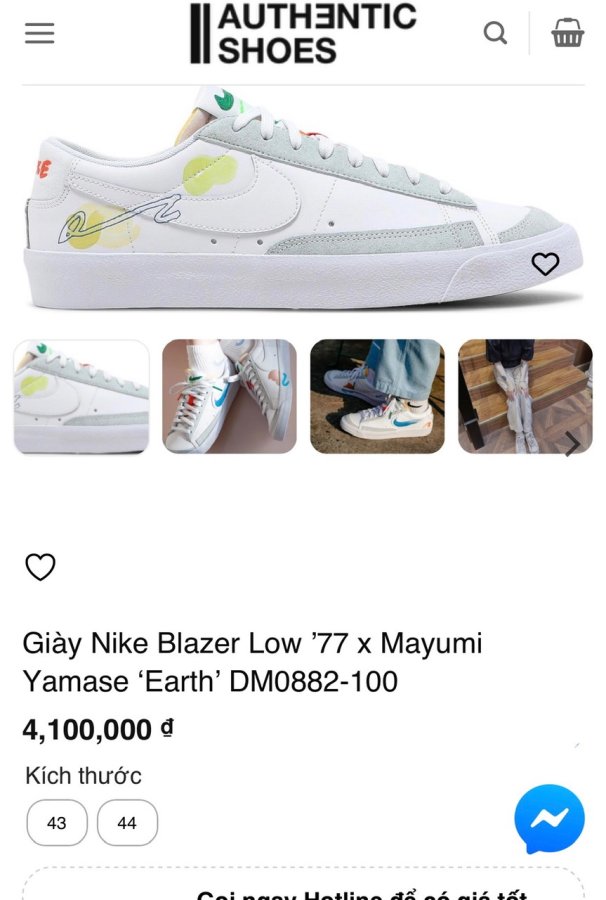
Task: Select size 43
Action: (x=57, y=823)
